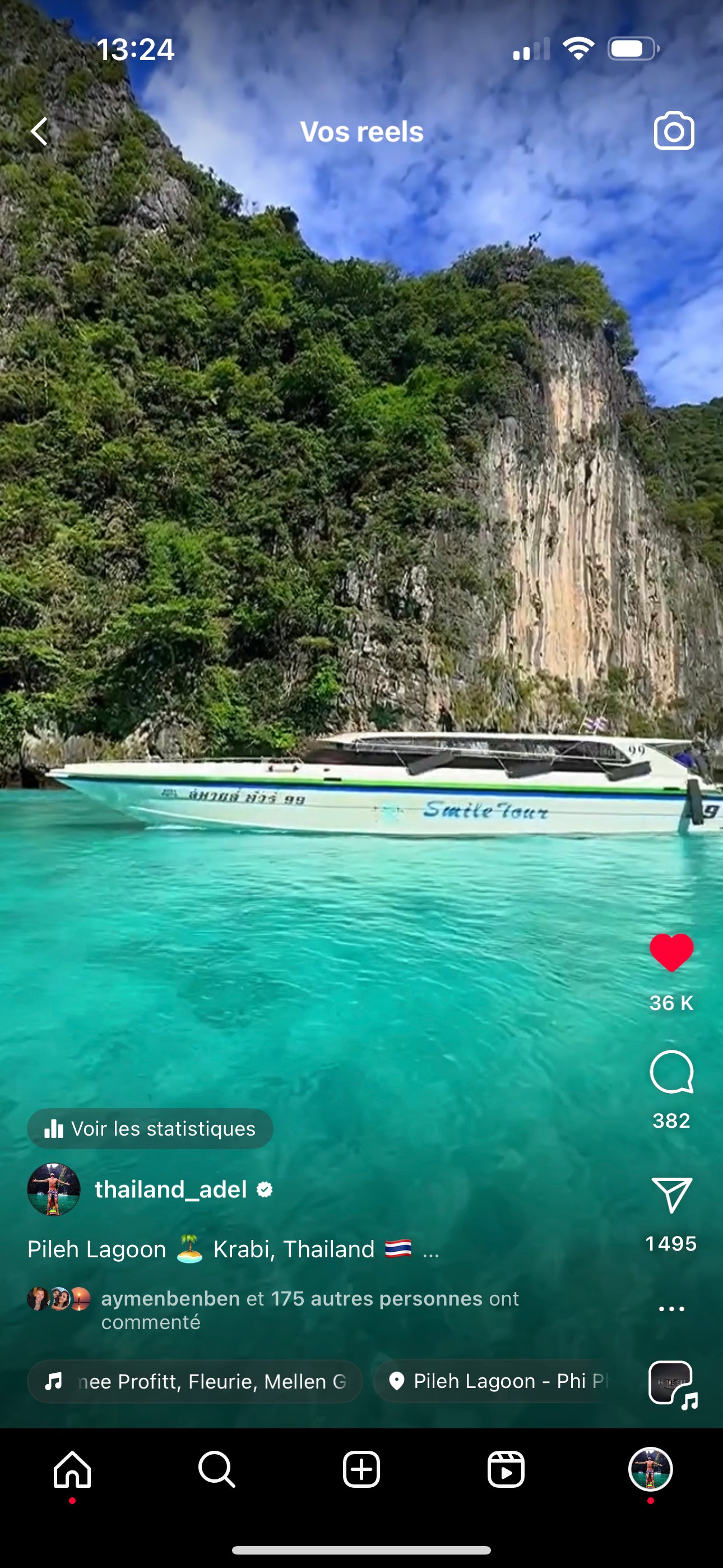Image resolution: width=723 pixels, height=1568 pixels.
Task: Share the reel via the paper plane
Action: 671,1196
